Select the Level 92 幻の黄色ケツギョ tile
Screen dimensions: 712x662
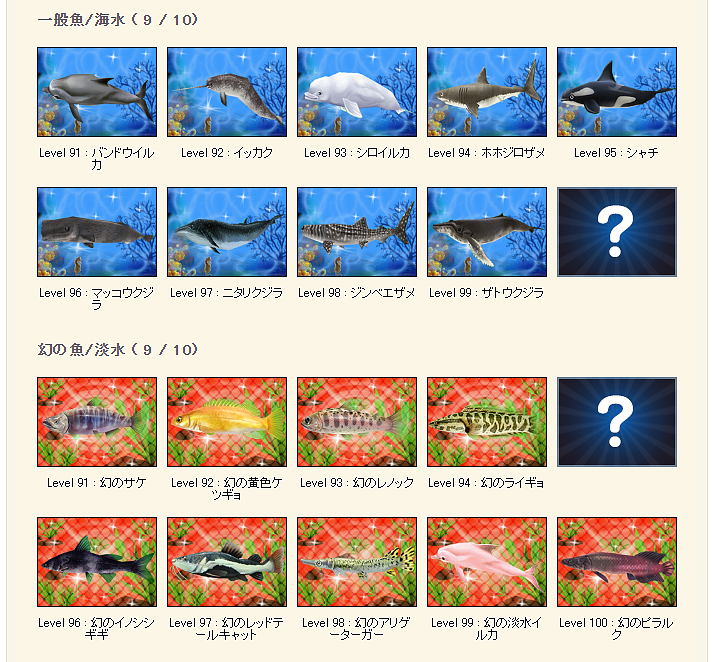point(227,422)
